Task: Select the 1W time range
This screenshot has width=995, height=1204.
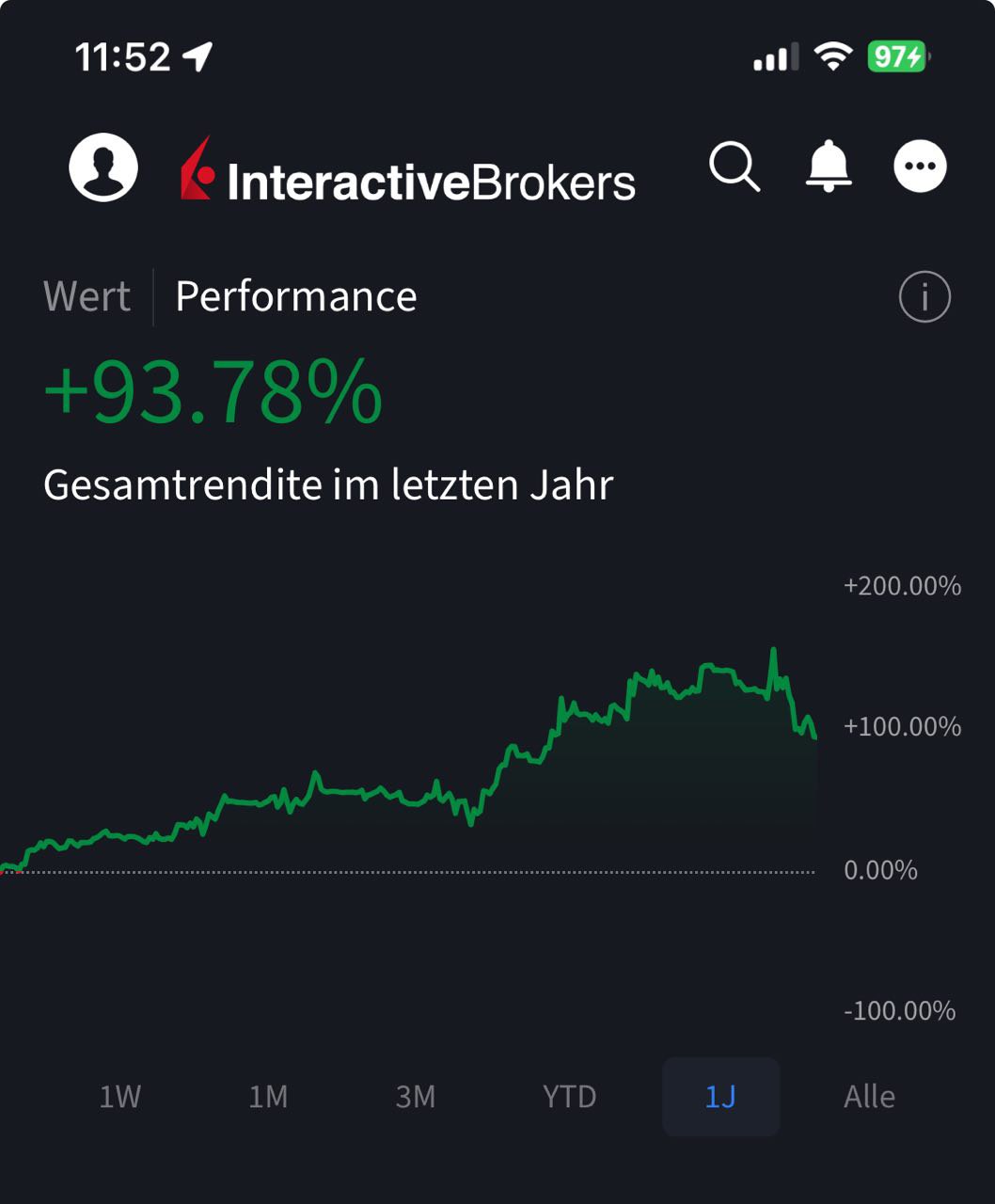Action: click(120, 1097)
